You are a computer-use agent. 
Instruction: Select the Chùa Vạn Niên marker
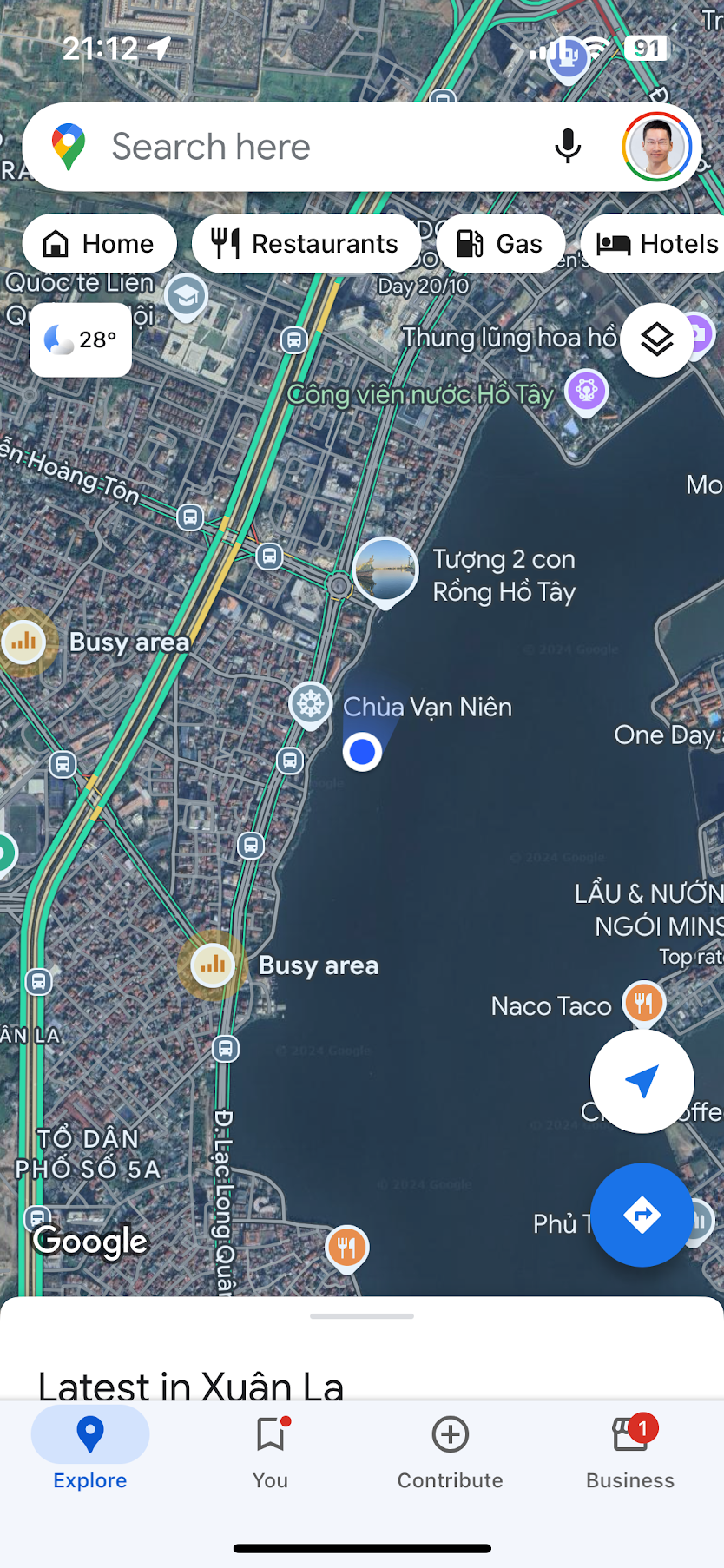[x=311, y=704]
